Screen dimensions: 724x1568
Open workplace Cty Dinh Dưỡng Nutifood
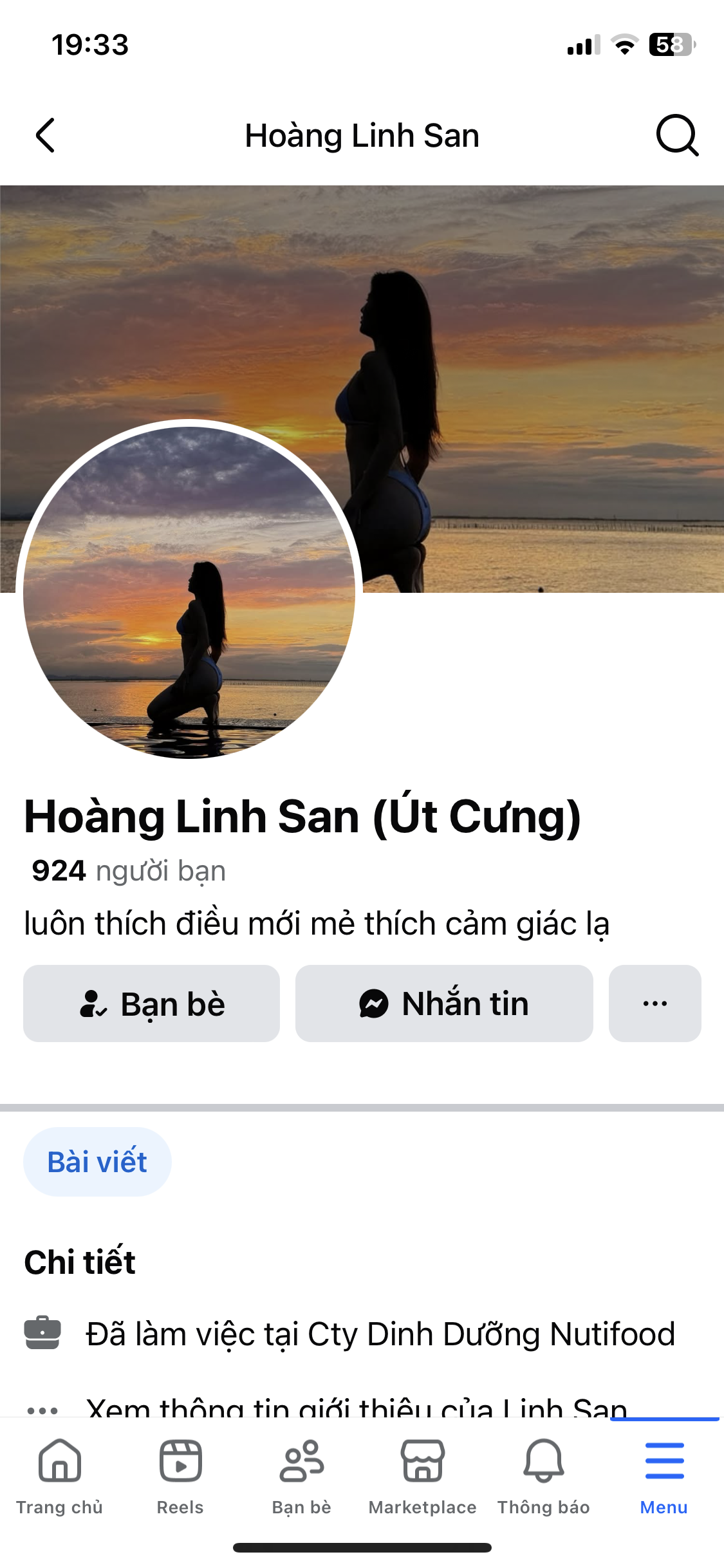pos(380,1334)
